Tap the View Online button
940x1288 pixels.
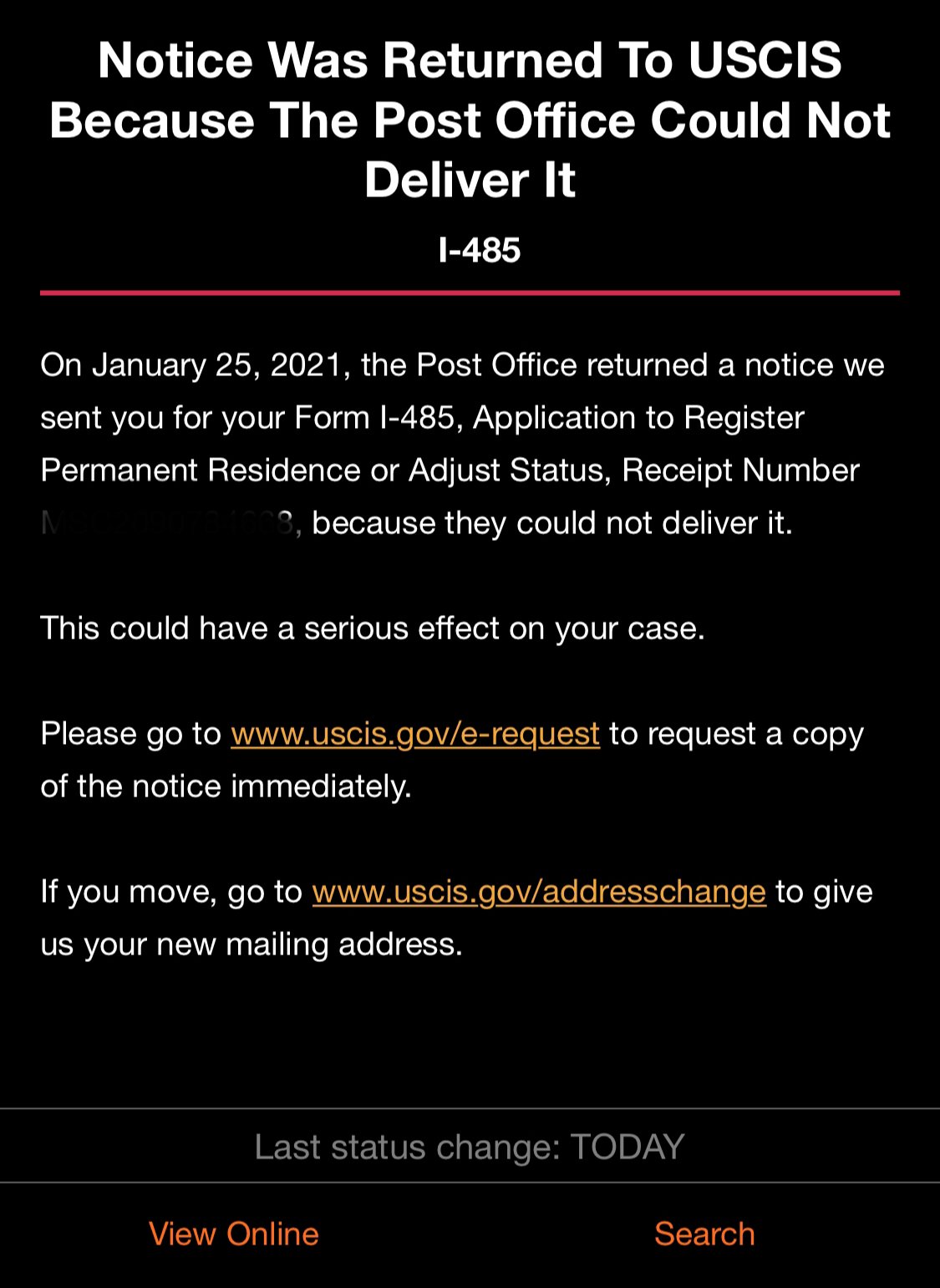click(x=234, y=1235)
